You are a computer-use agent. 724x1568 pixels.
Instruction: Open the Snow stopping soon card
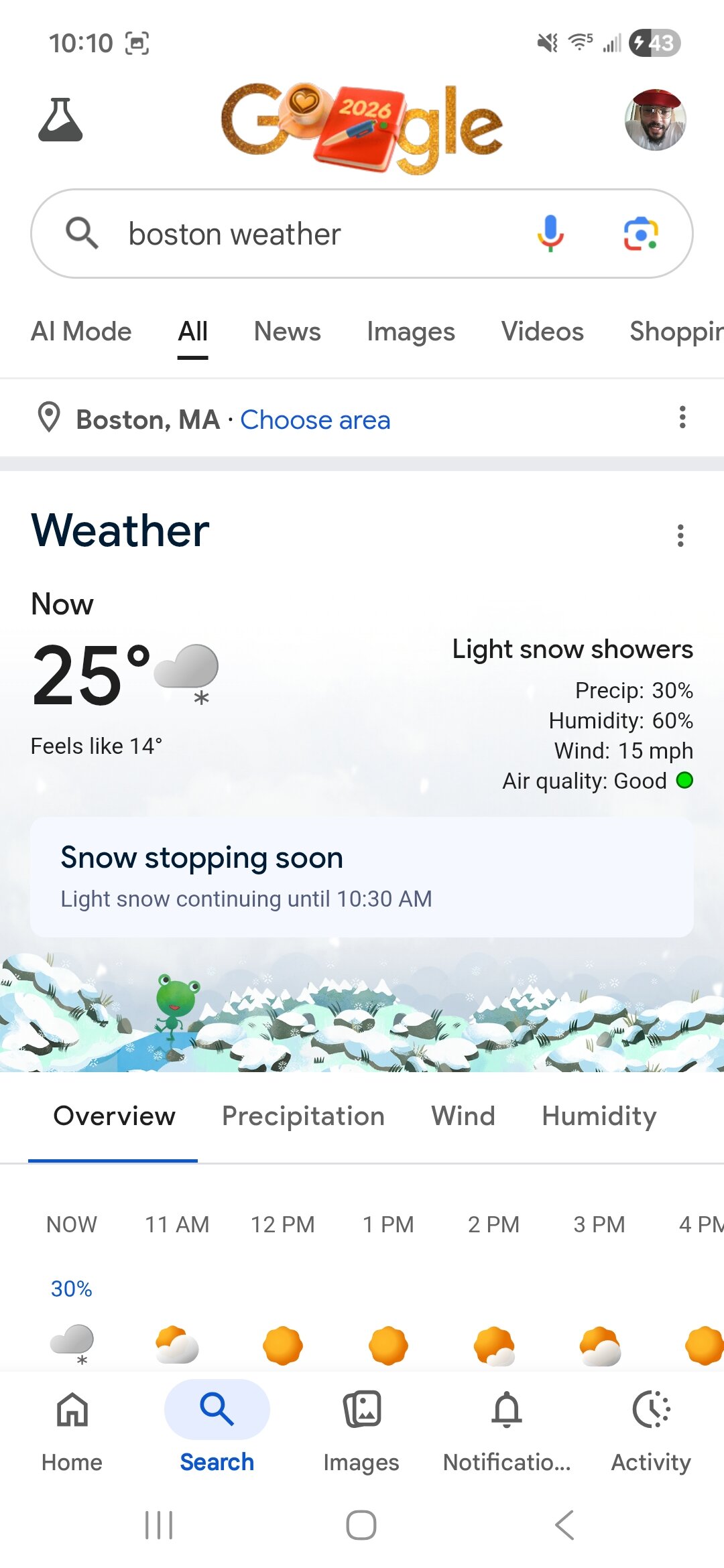coord(362,876)
